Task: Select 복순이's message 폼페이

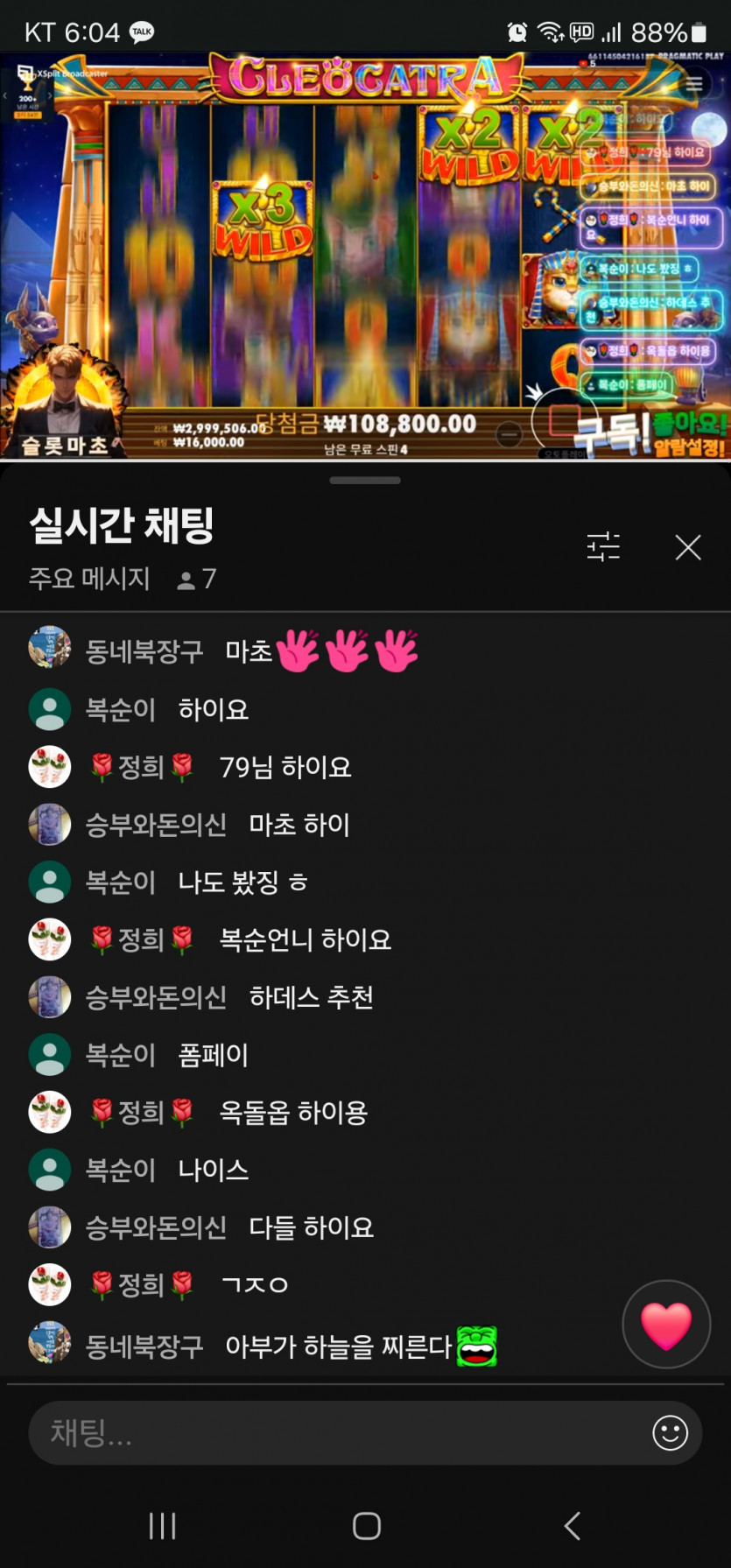Action: pos(213,1055)
